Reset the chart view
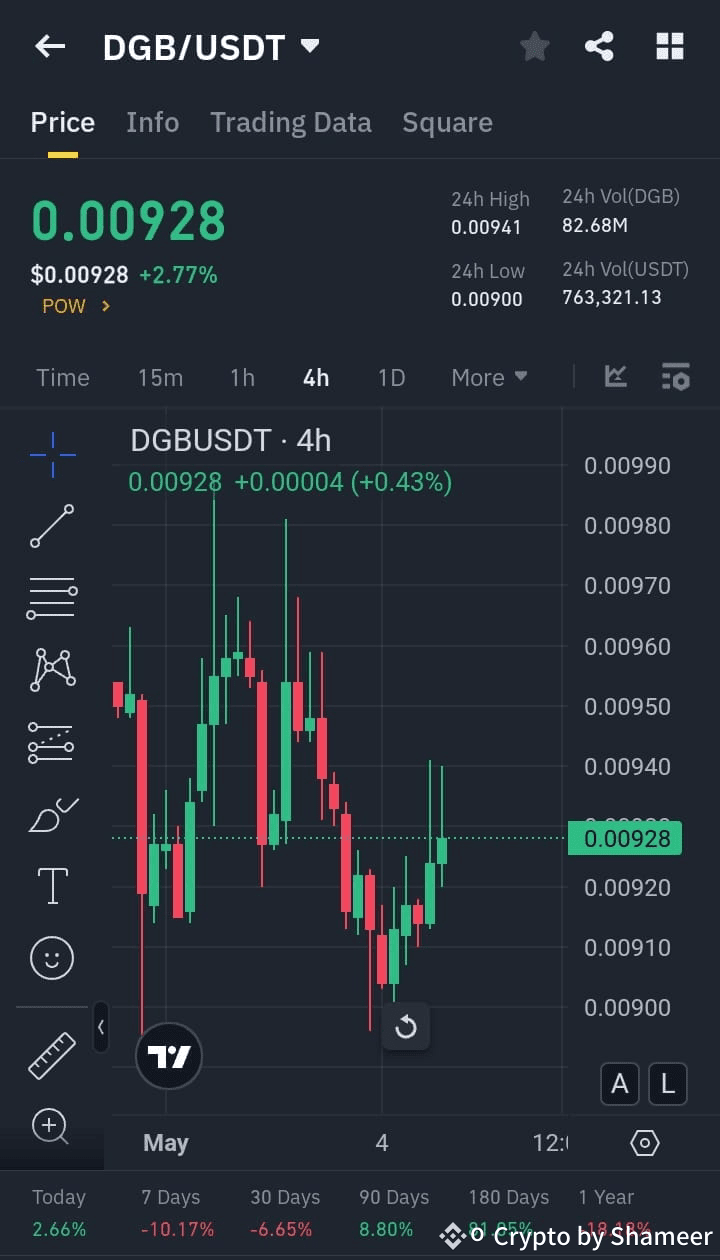720x1260 pixels. tap(406, 1027)
